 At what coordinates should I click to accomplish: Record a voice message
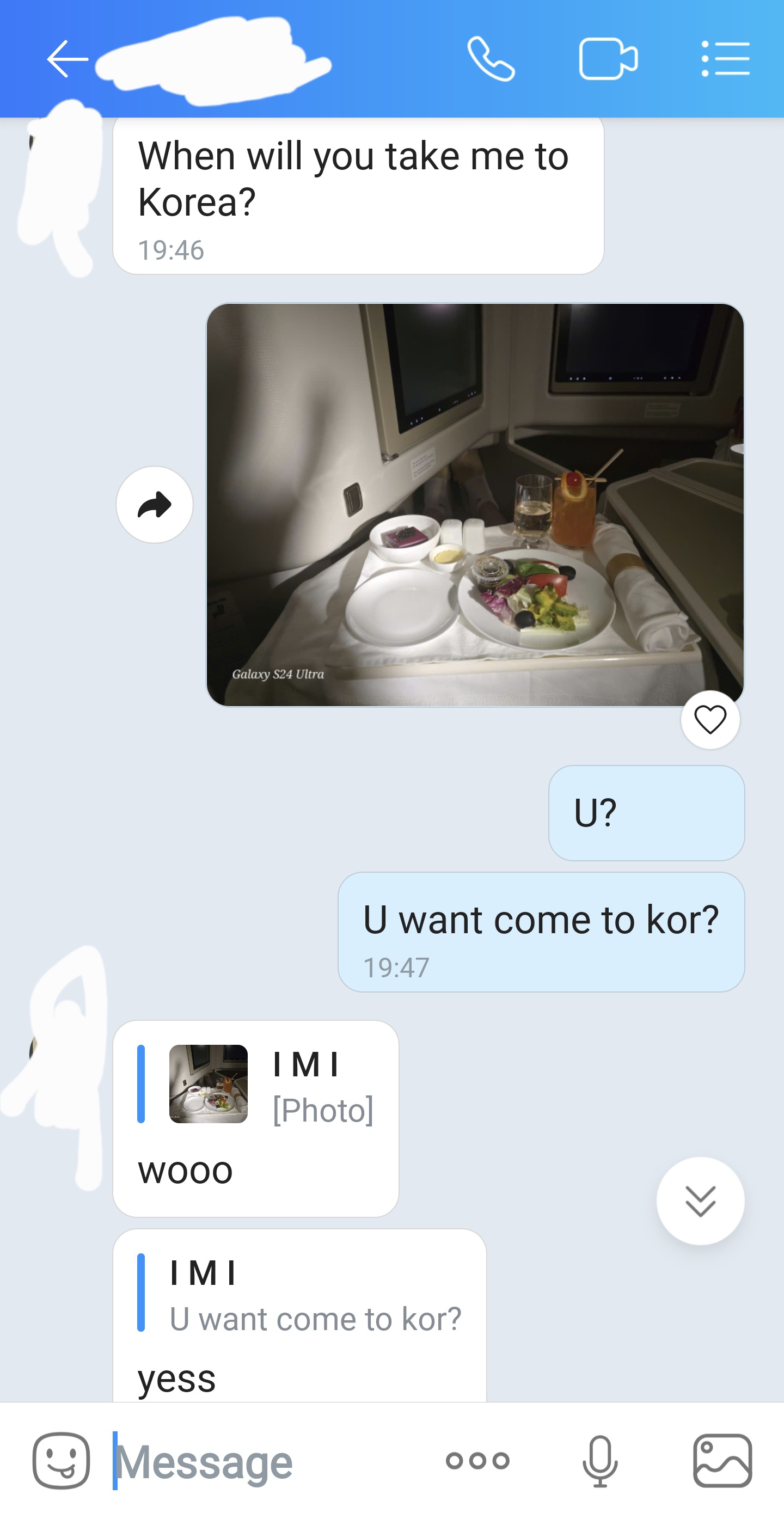pyautogui.click(x=600, y=1461)
